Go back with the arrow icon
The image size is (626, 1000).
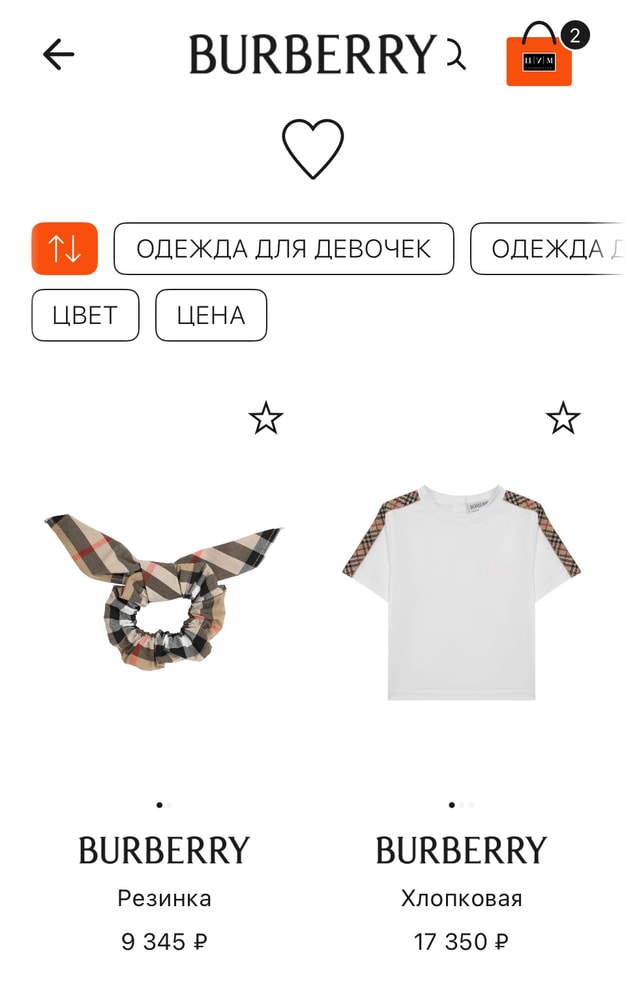(x=59, y=54)
